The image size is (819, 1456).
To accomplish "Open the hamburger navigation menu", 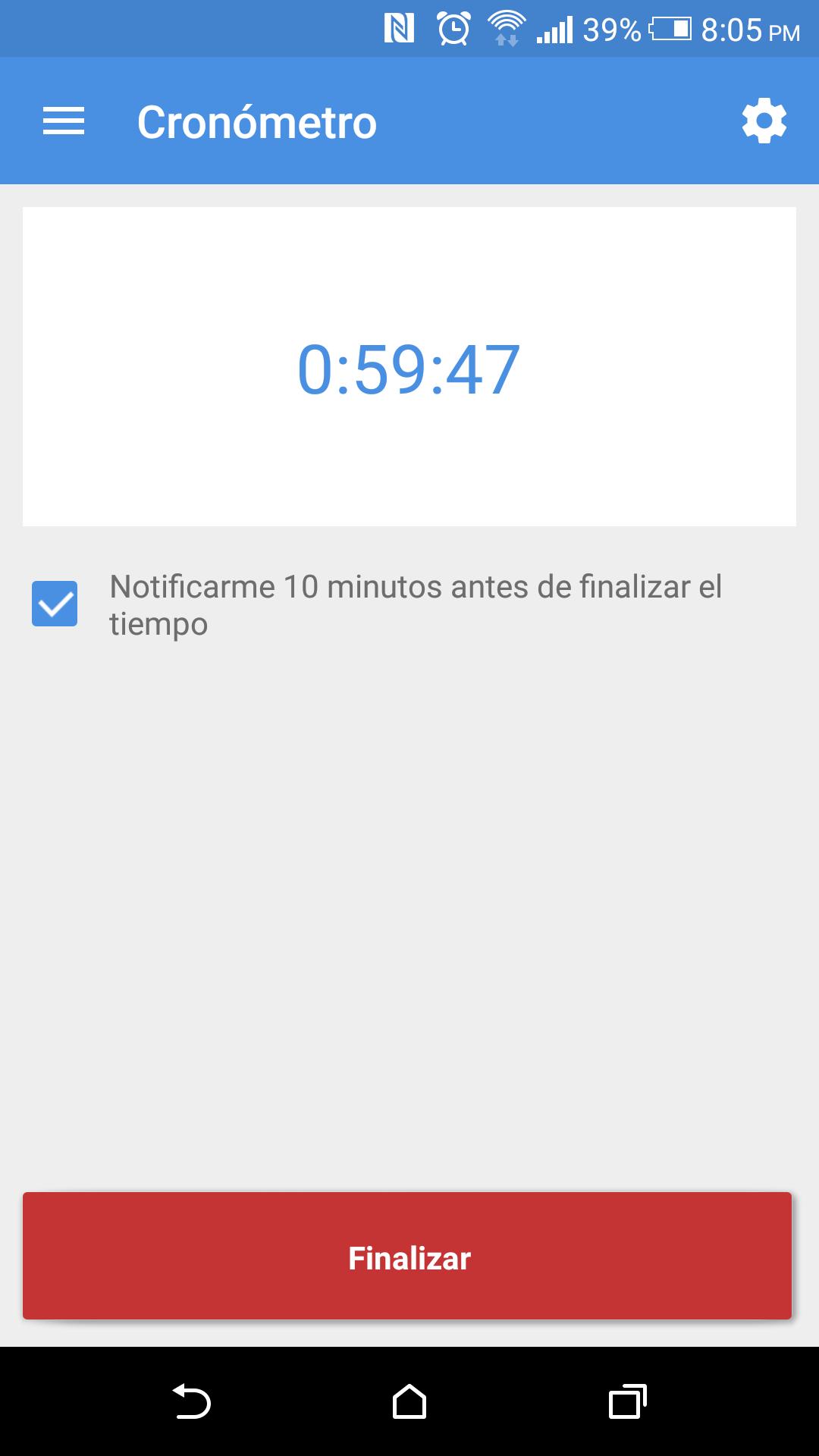I will coord(64,121).
